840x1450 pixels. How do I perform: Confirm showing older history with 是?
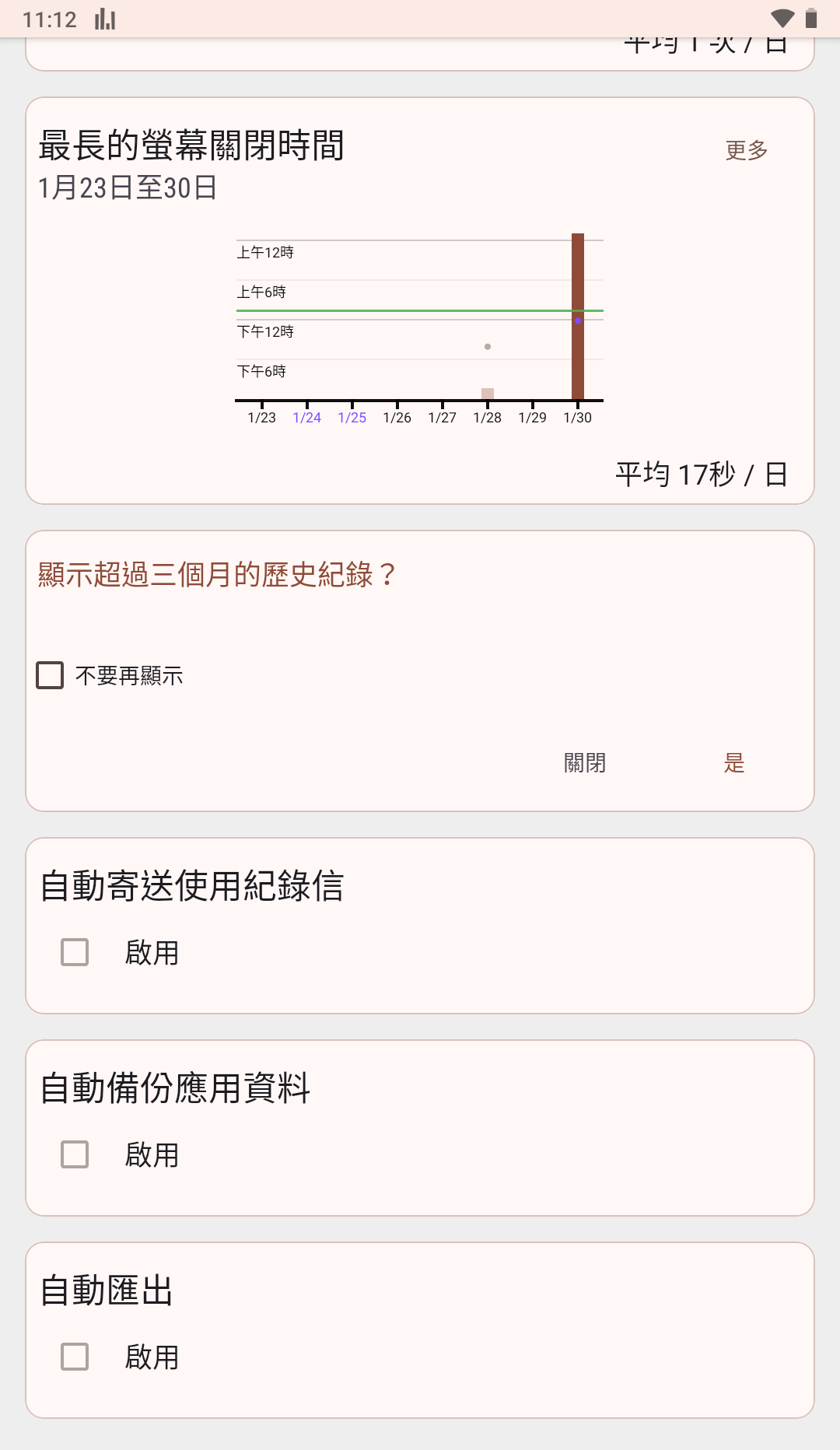coord(733,763)
